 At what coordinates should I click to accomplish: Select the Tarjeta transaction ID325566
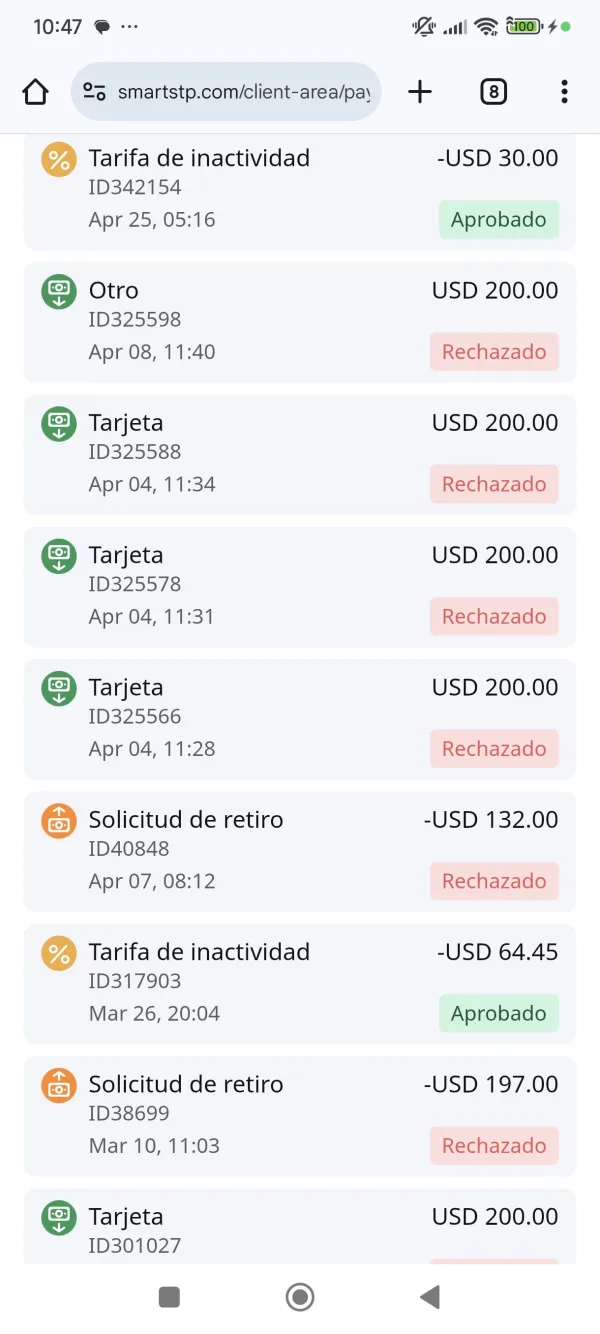[x=299, y=717]
